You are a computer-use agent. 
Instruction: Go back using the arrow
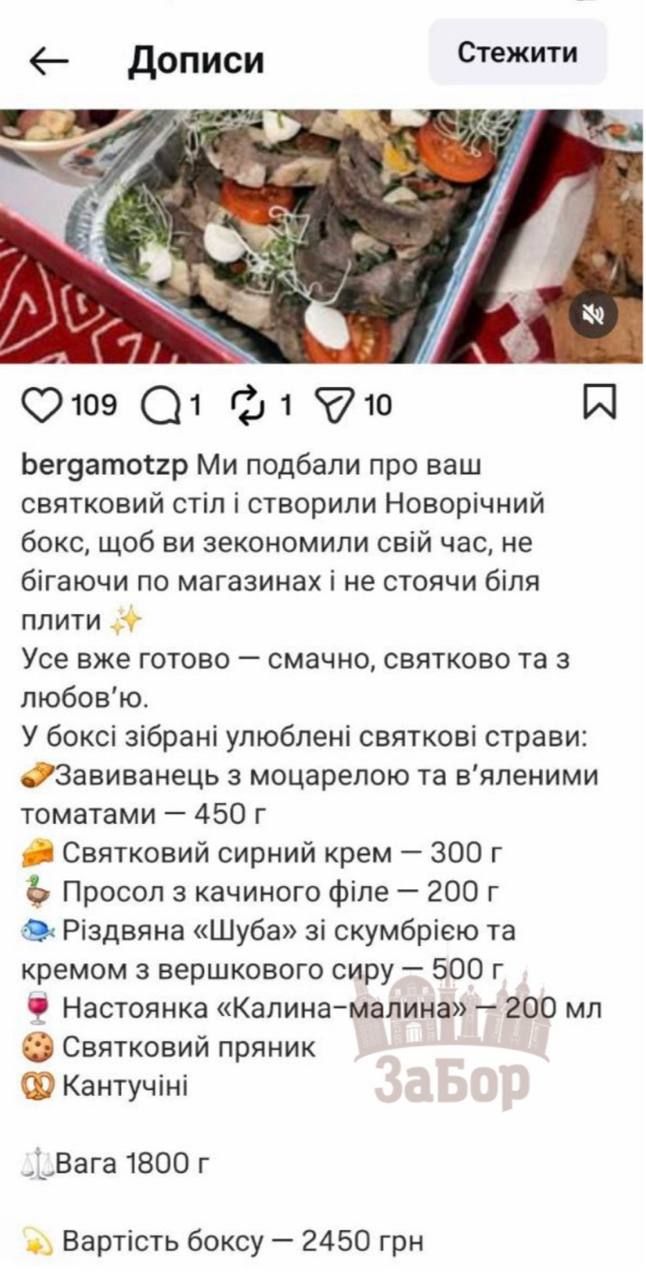pyautogui.click(x=48, y=61)
